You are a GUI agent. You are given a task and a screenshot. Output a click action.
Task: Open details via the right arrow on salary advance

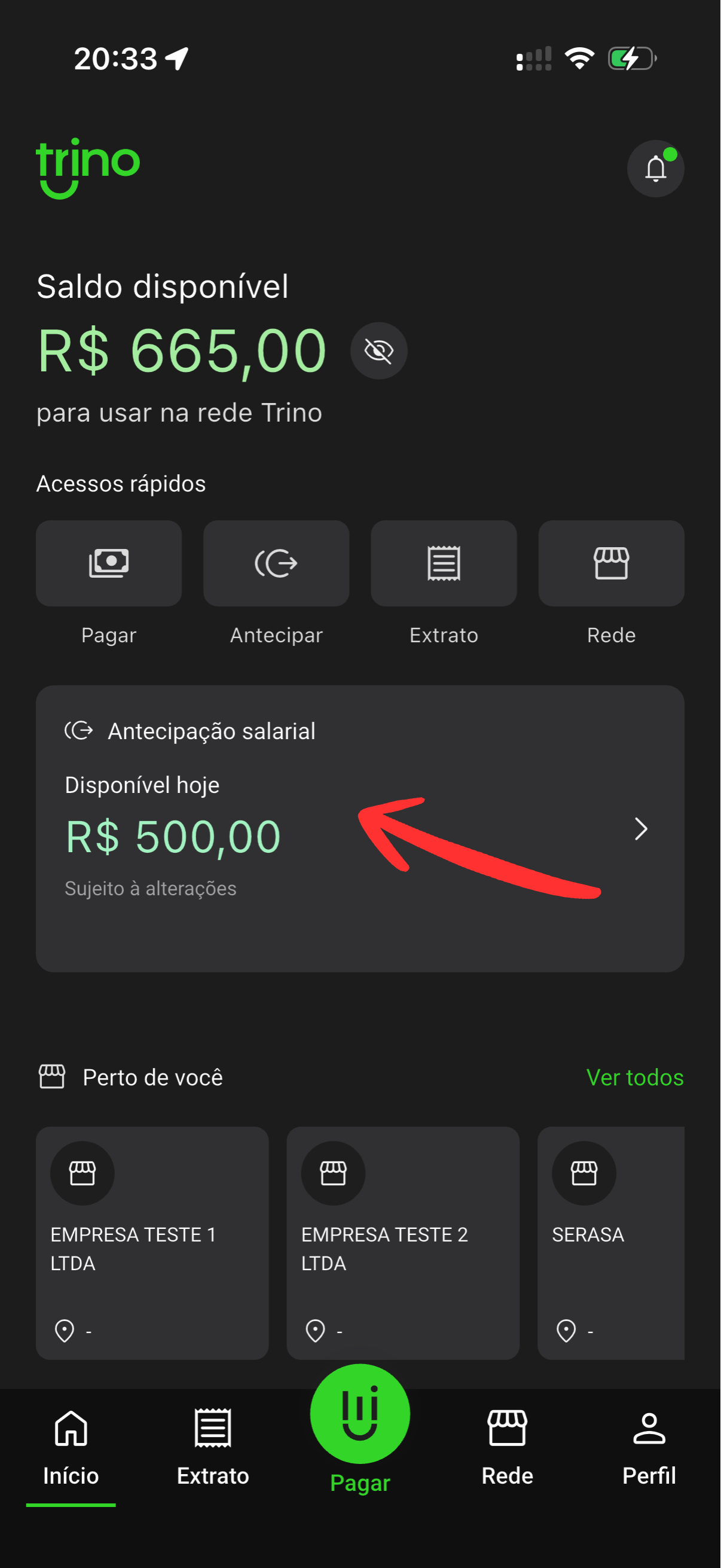pos(641,829)
